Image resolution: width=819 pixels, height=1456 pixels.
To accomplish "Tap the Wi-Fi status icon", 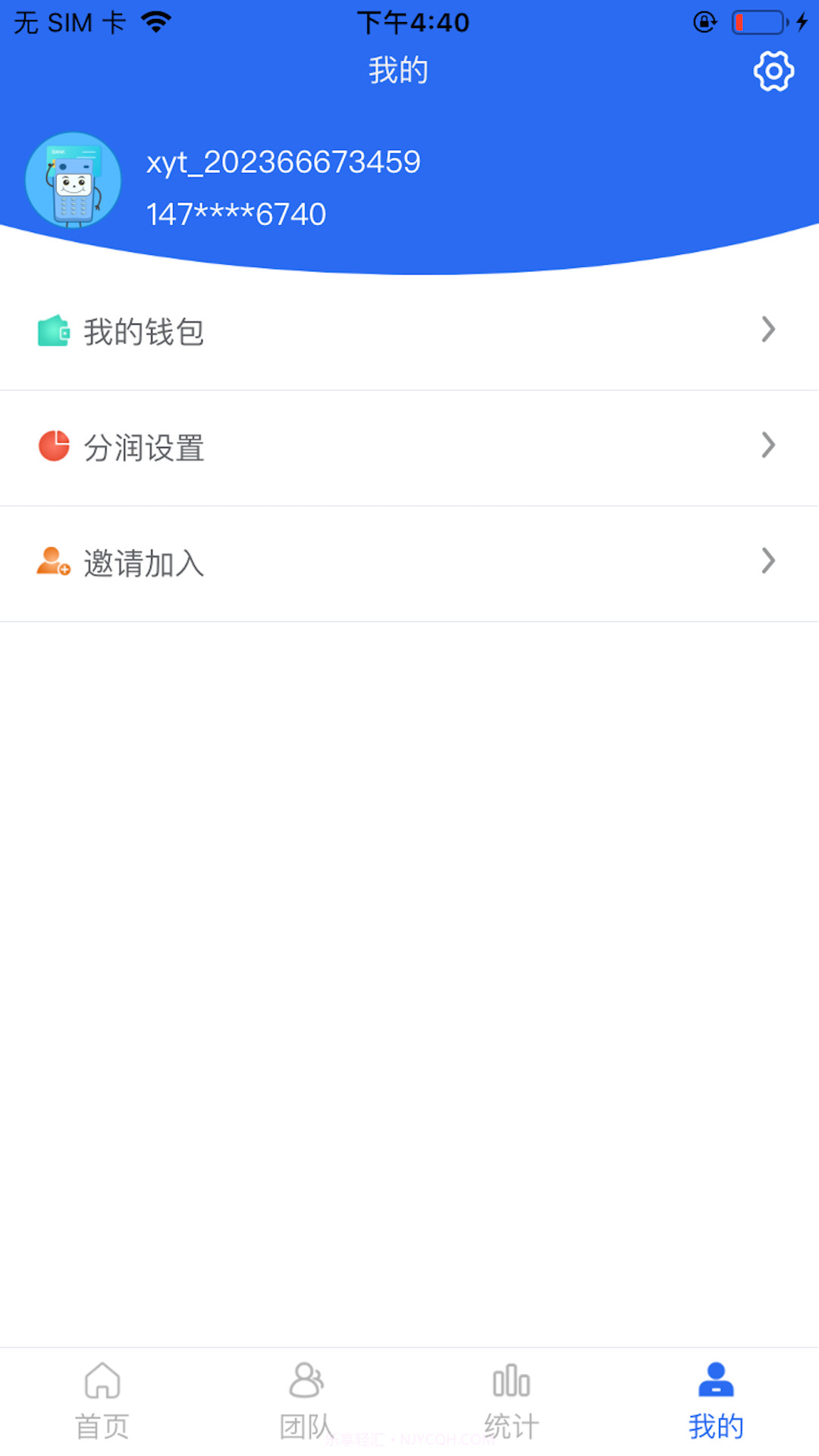I will click(x=157, y=21).
